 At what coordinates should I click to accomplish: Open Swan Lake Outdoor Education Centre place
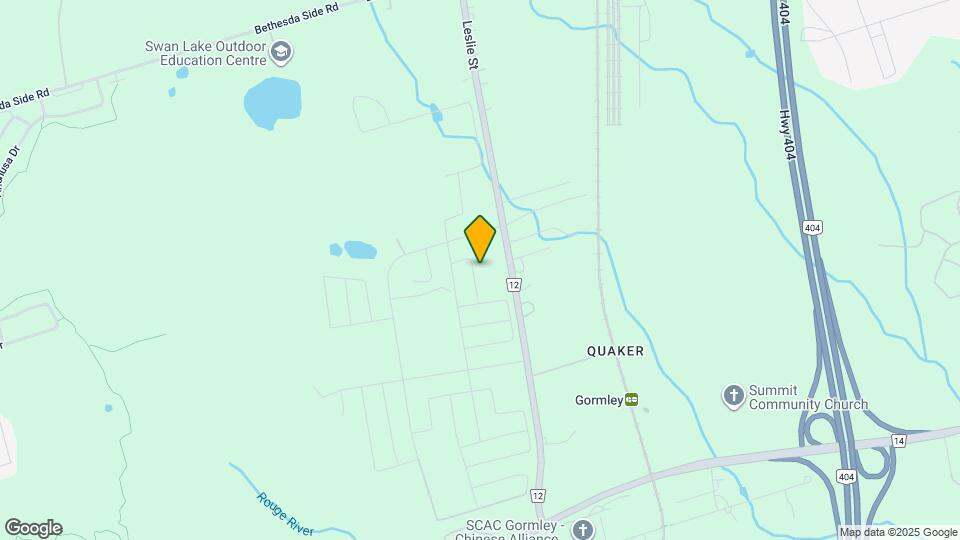pyautogui.click(x=282, y=52)
